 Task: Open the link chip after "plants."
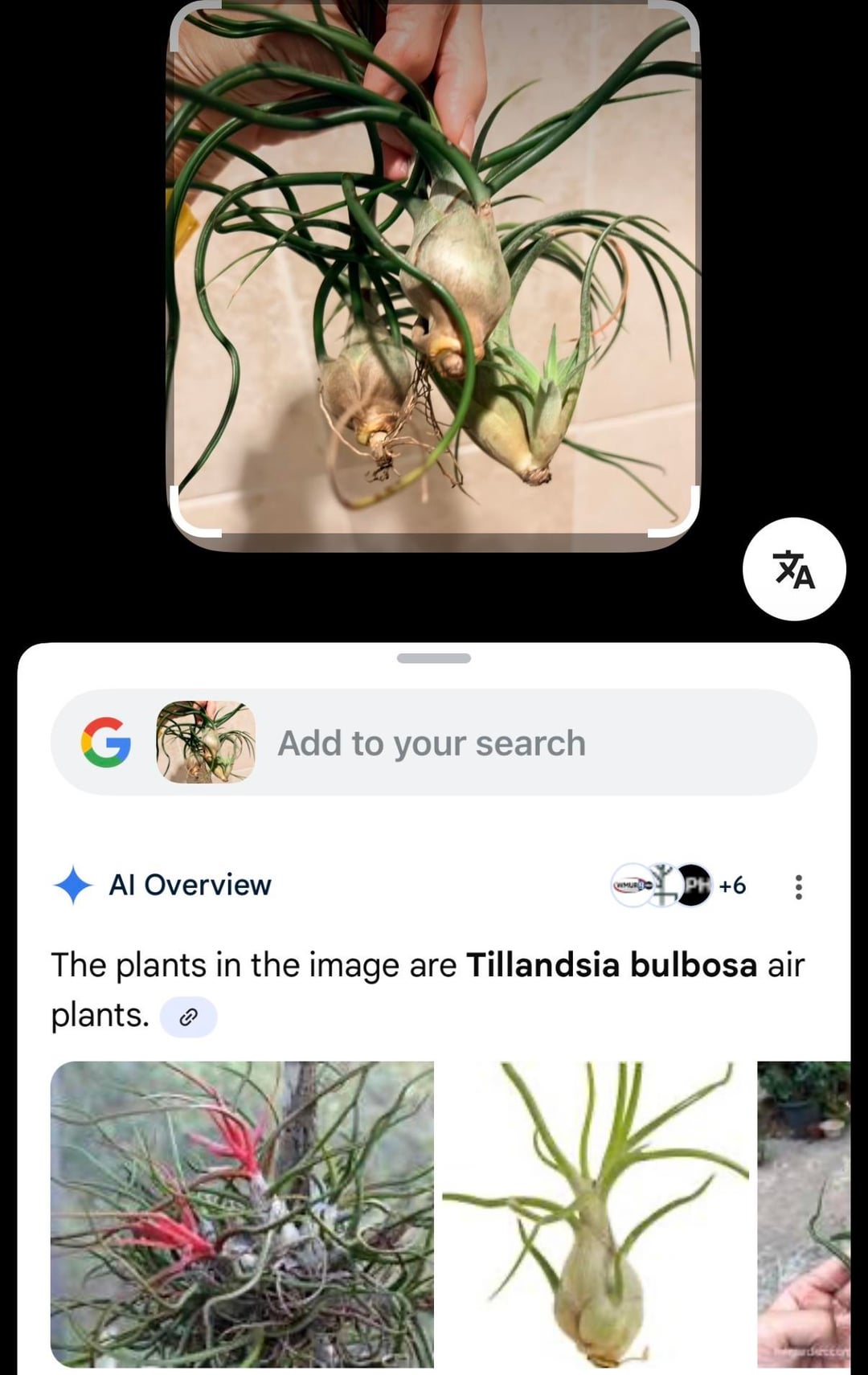(188, 1017)
